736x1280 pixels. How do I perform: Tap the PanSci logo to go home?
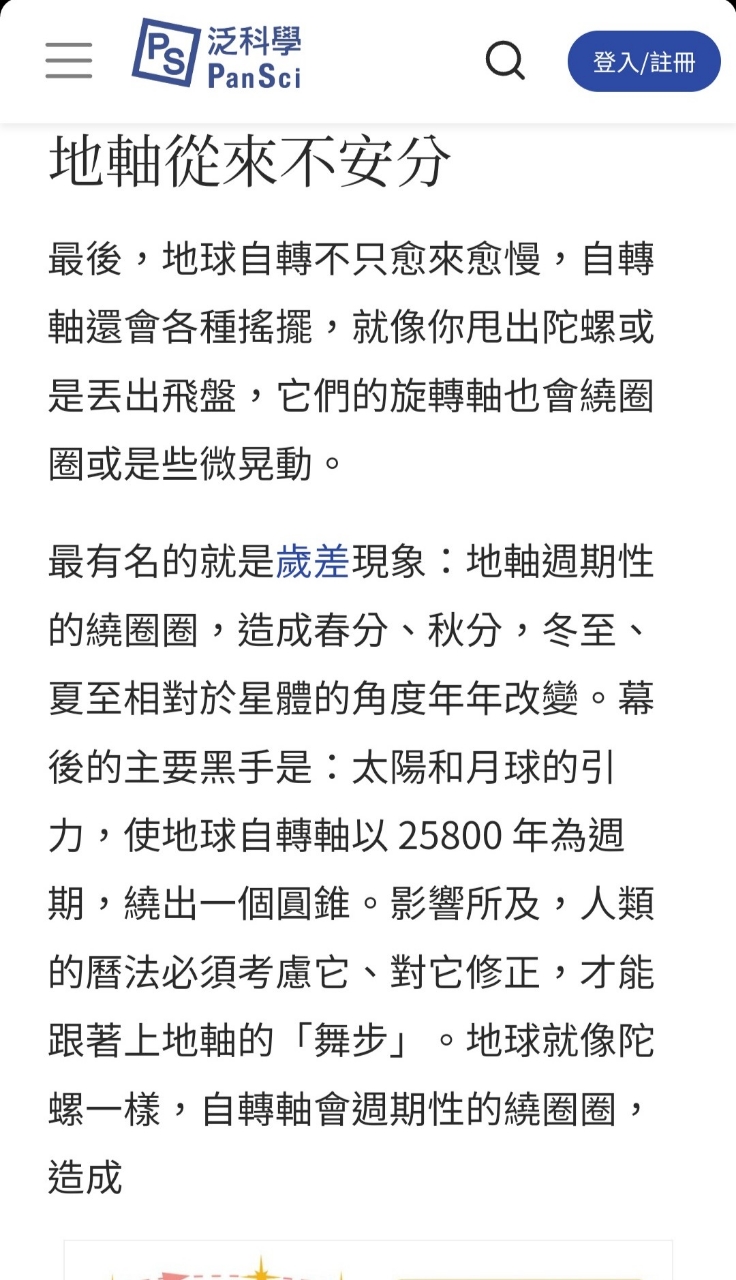click(217, 54)
